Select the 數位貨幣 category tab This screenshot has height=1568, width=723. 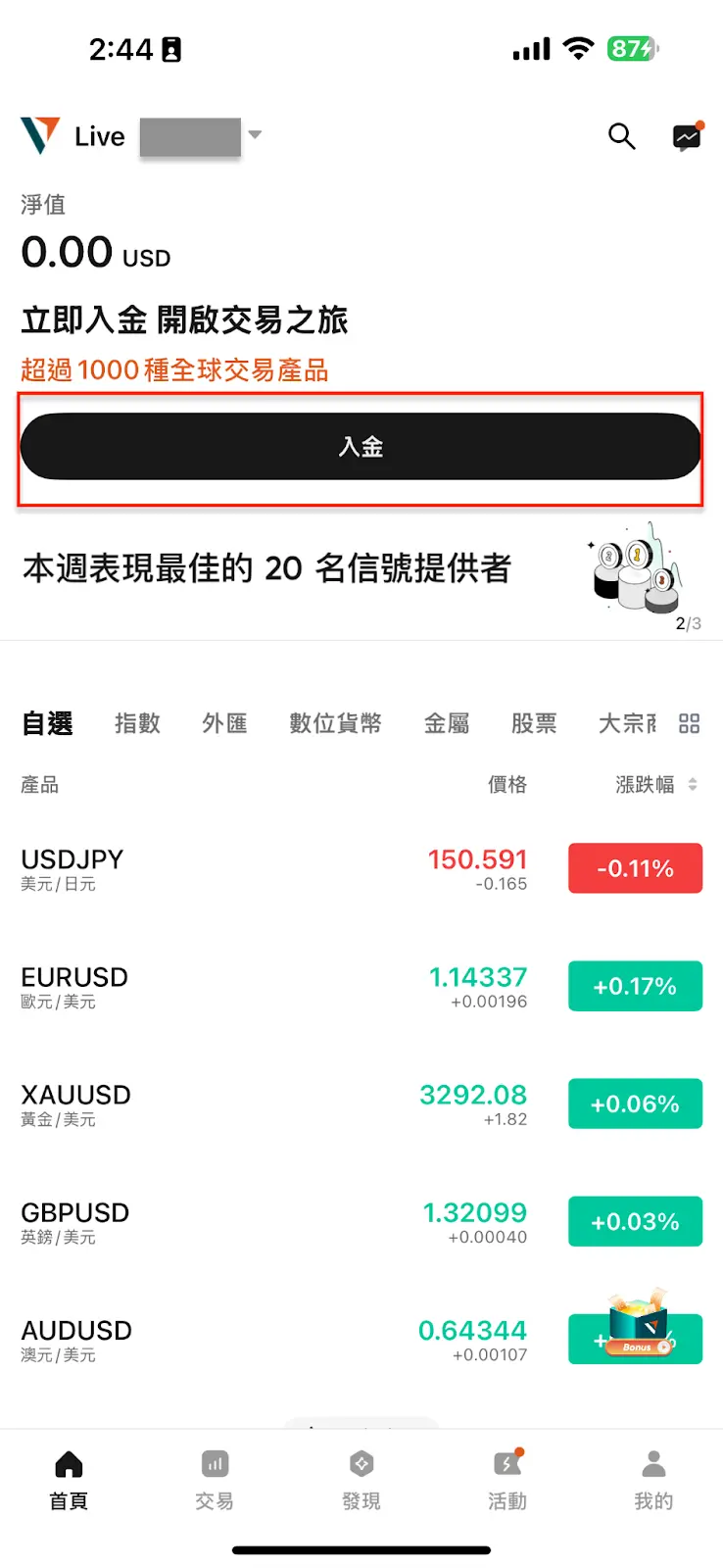335,723
